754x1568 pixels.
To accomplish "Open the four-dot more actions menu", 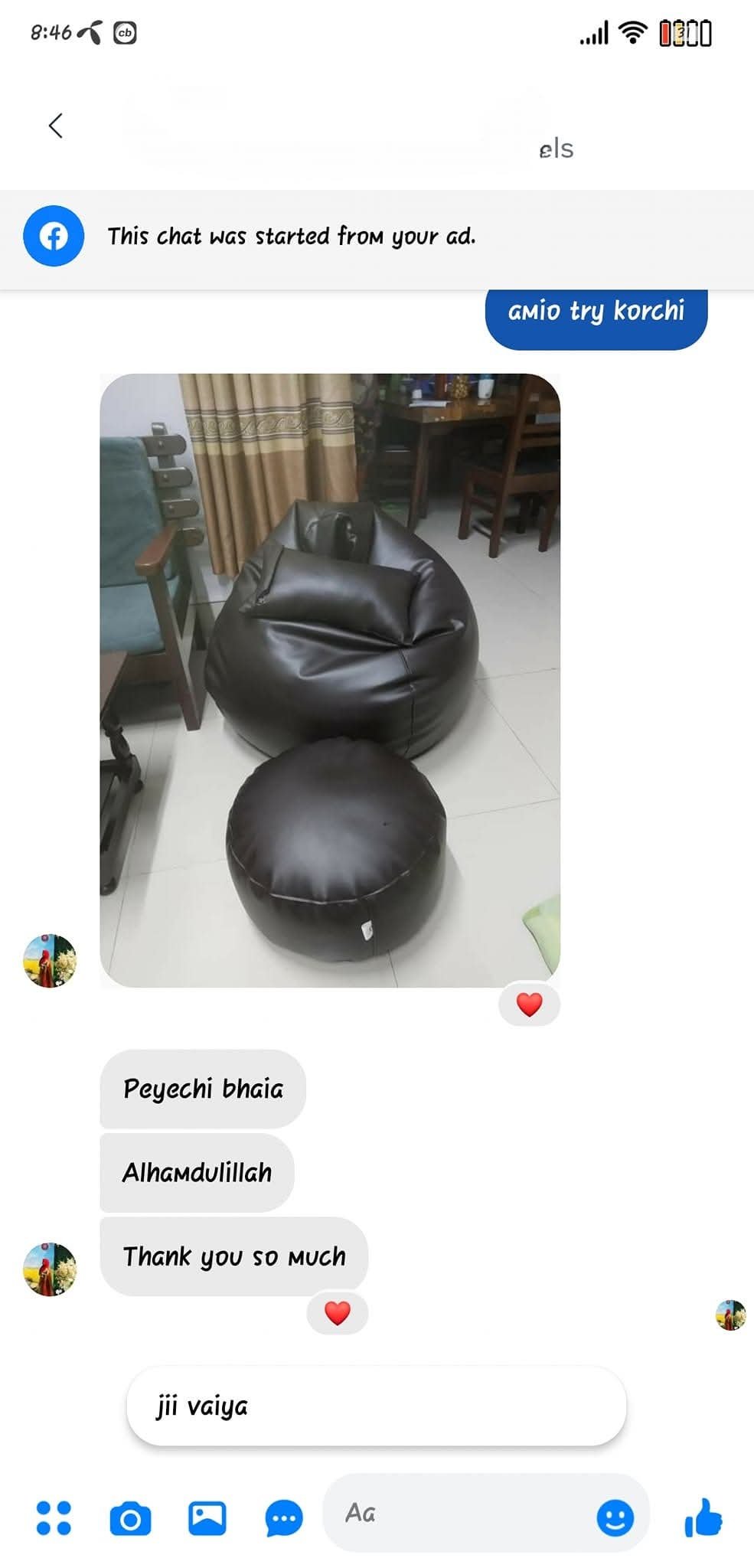I will coord(54,1517).
